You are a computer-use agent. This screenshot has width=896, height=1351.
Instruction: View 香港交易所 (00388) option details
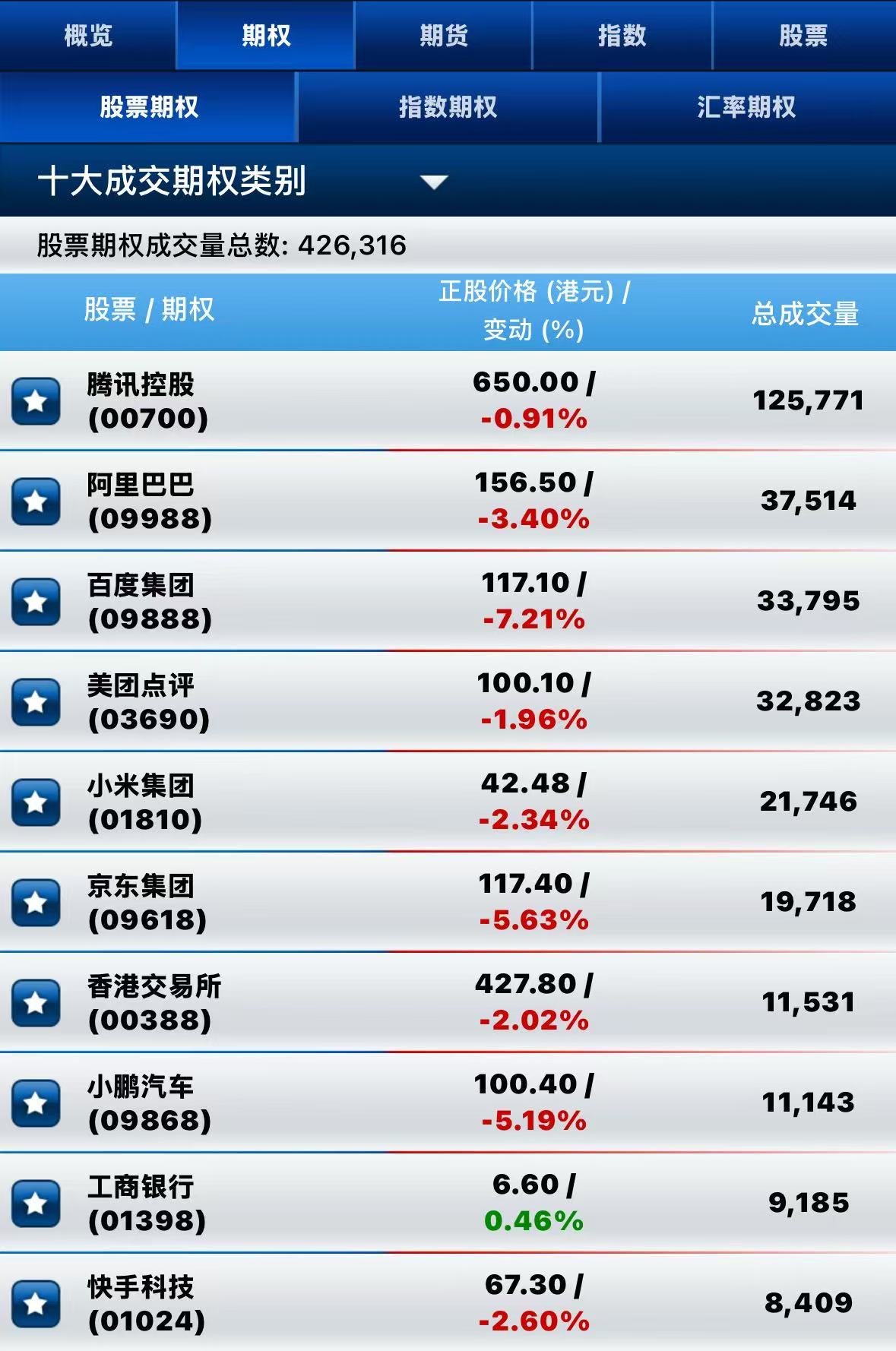(x=456, y=1002)
